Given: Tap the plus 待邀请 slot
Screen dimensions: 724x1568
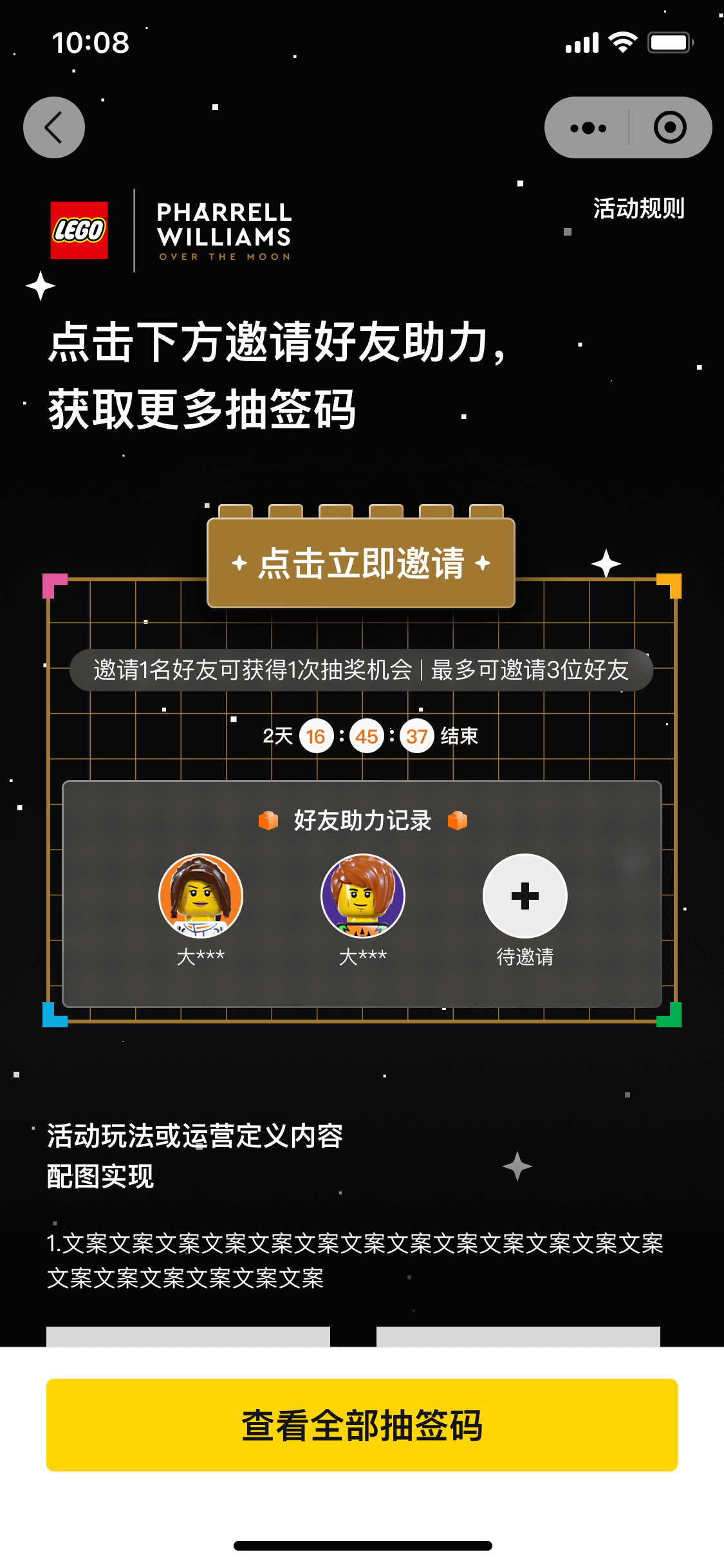Looking at the screenshot, I should [x=524, y=896].
